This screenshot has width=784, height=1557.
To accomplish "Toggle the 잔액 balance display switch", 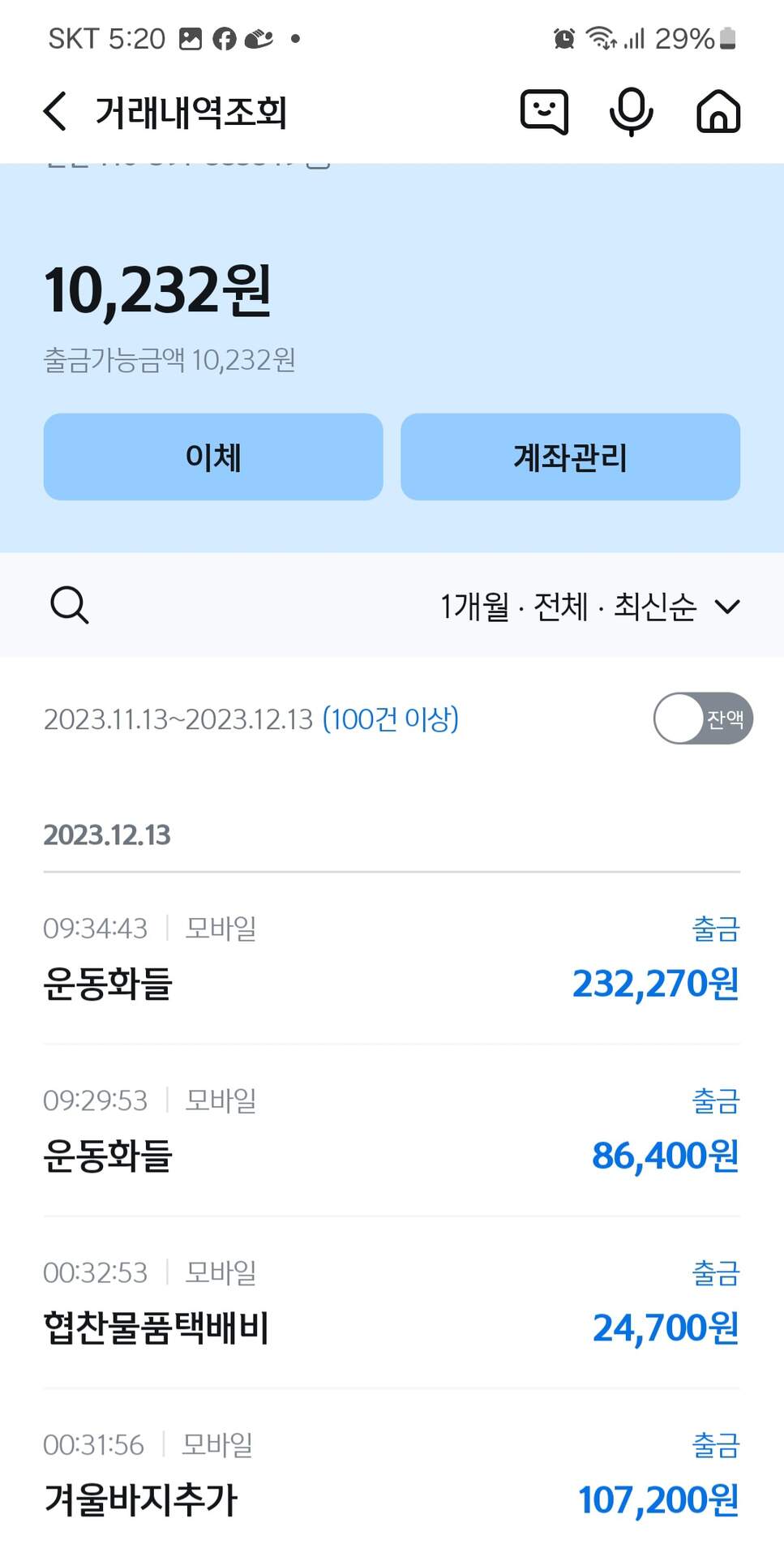I will click(x=703, y=718).
